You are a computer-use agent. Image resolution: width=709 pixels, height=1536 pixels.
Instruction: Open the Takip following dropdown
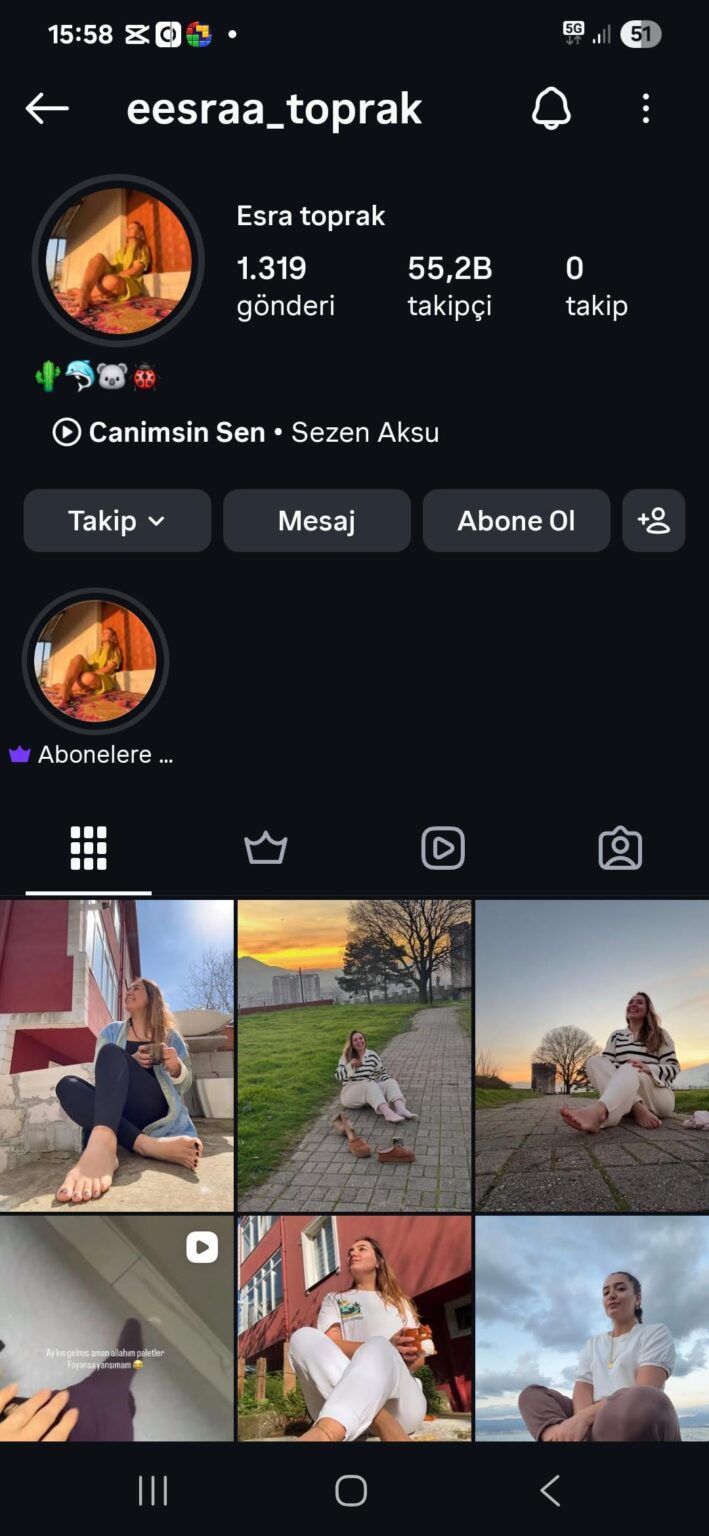tap(117, 521)
